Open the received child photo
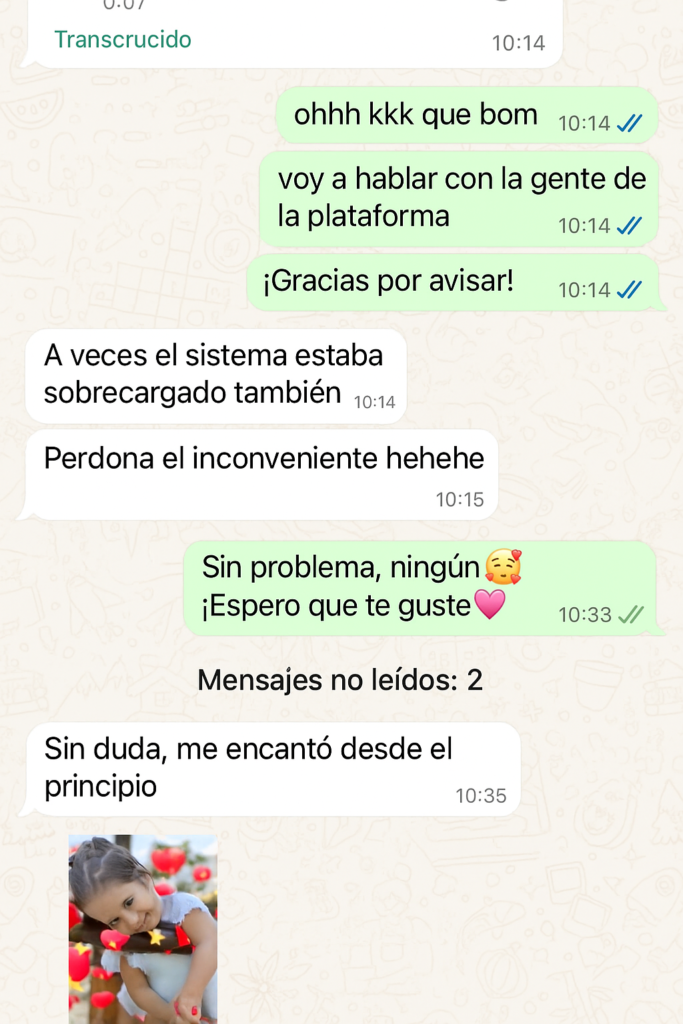This screenshot has width=683, height=1024. [x=142, y=928]
